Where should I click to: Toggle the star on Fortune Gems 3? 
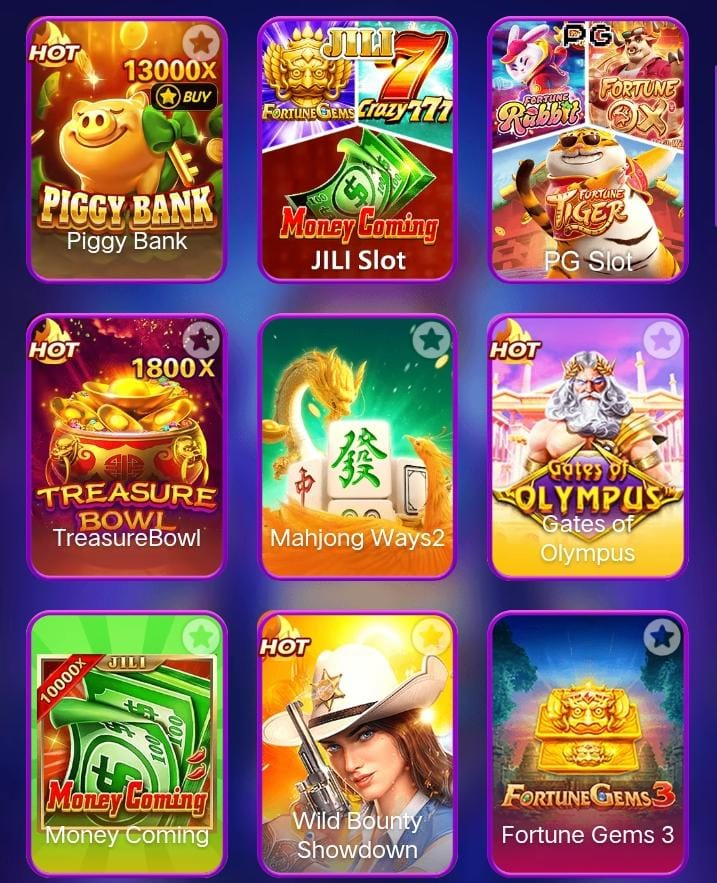point(661,636)
